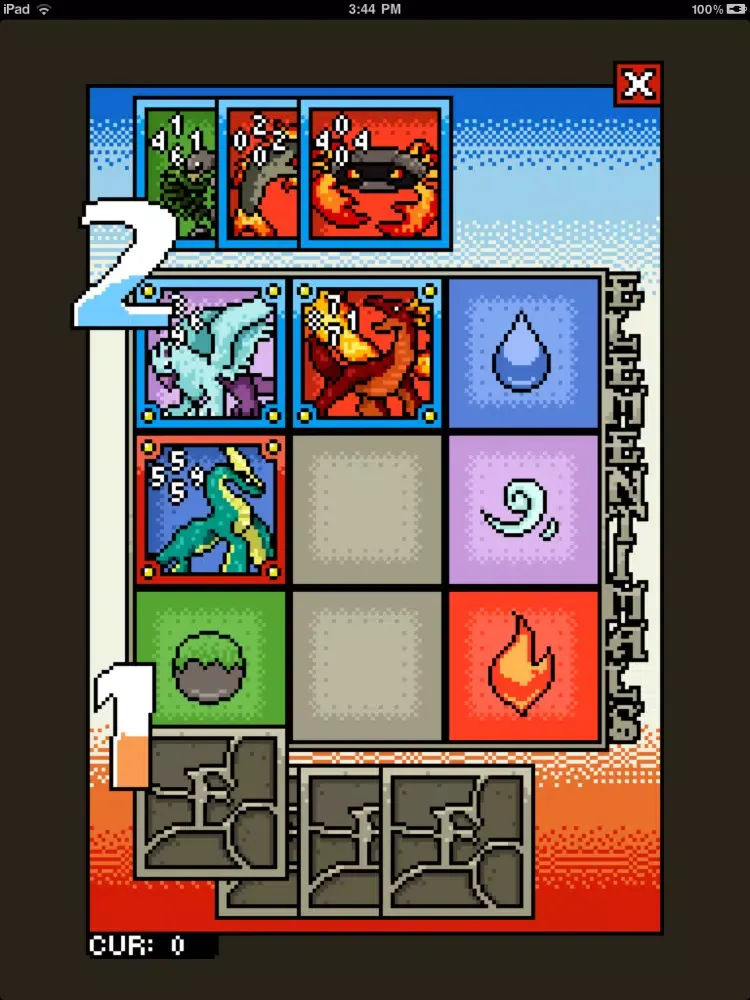The height and width of the screenshot is (1000, 750).
Task: Place a card on the bottom middle empty tile
Action: [366, 665]
